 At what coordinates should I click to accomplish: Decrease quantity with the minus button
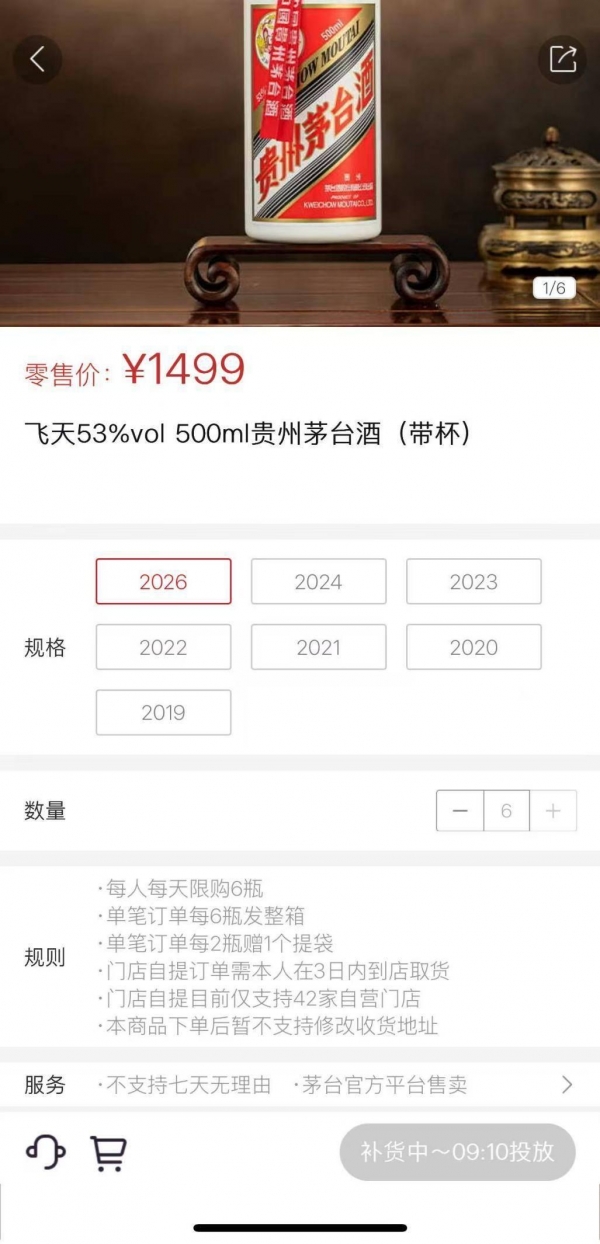click(x=460, y=811)
